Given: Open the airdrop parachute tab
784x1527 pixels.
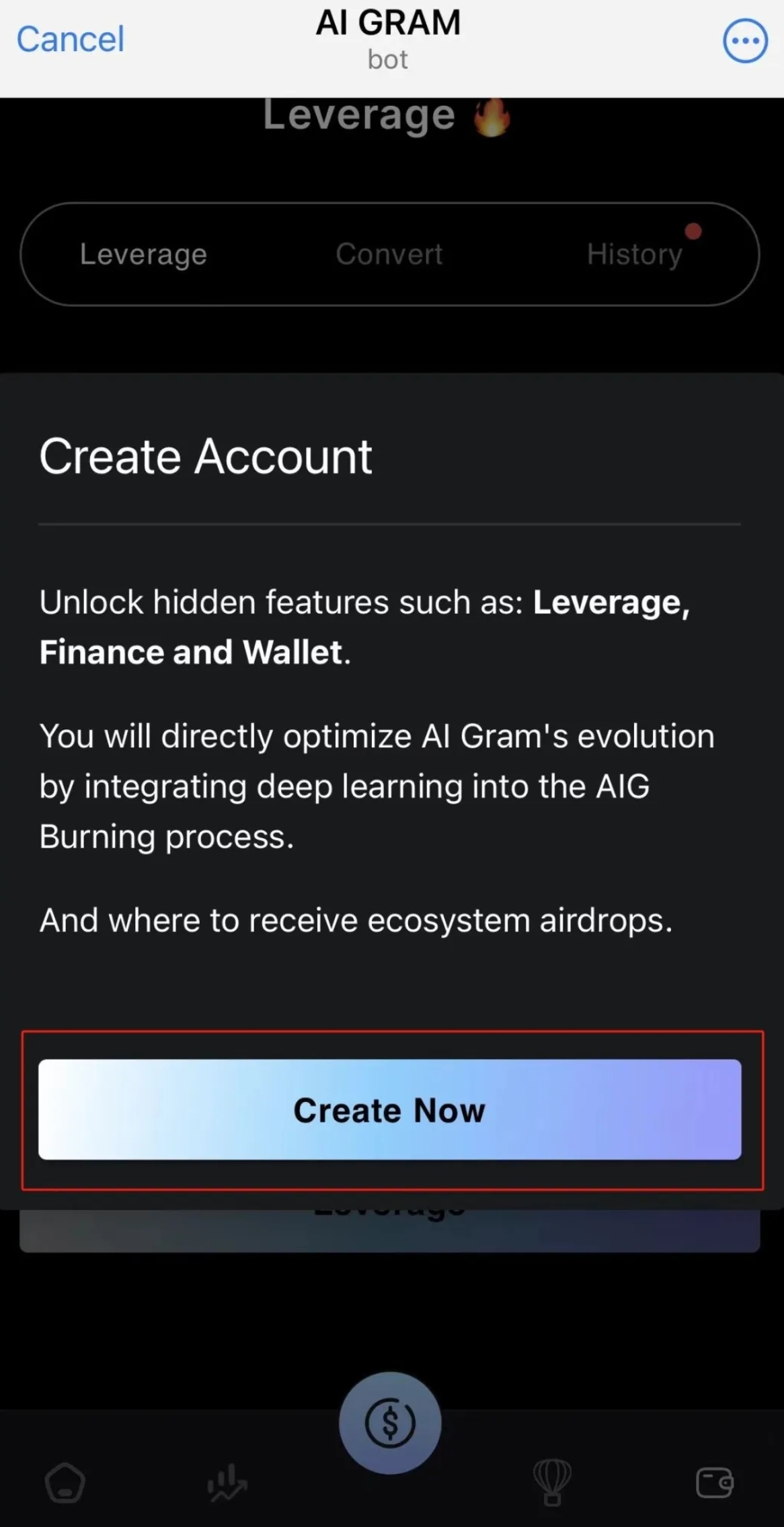Looking at the screenshot, I should [x=552, y=1483].
